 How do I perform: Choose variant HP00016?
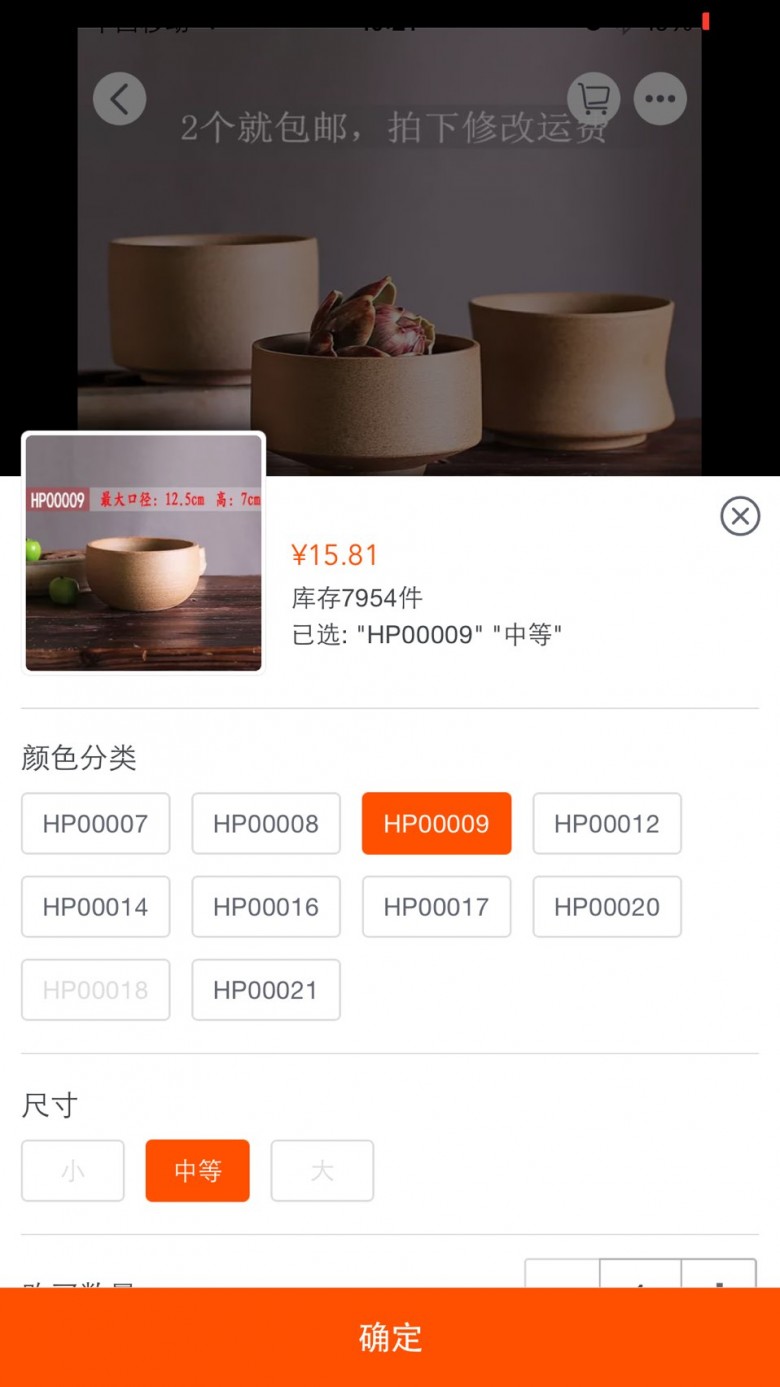[266, 906]
